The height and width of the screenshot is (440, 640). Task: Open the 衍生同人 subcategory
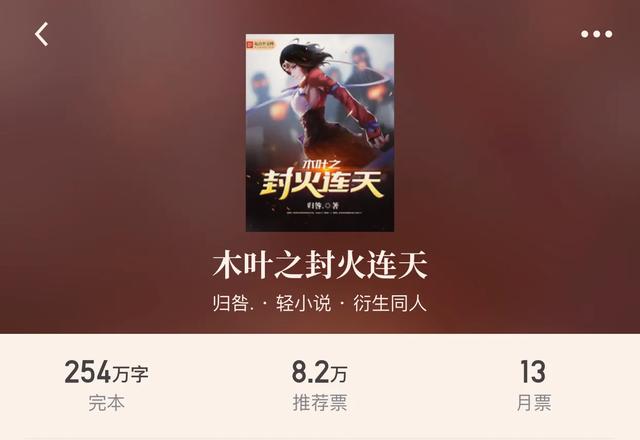(x=391, y=303)
